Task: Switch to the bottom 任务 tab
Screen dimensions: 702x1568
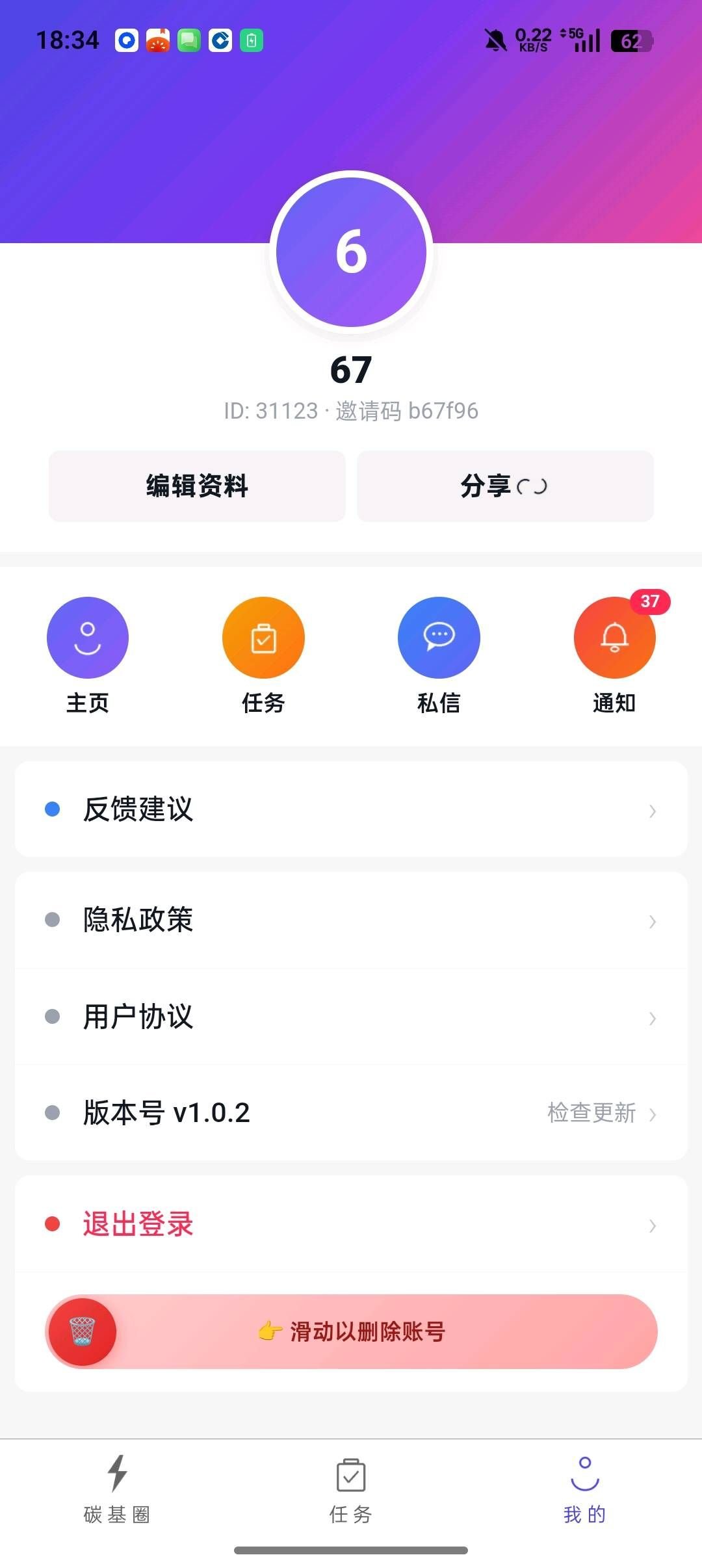Action: (x=351, y=1487)
